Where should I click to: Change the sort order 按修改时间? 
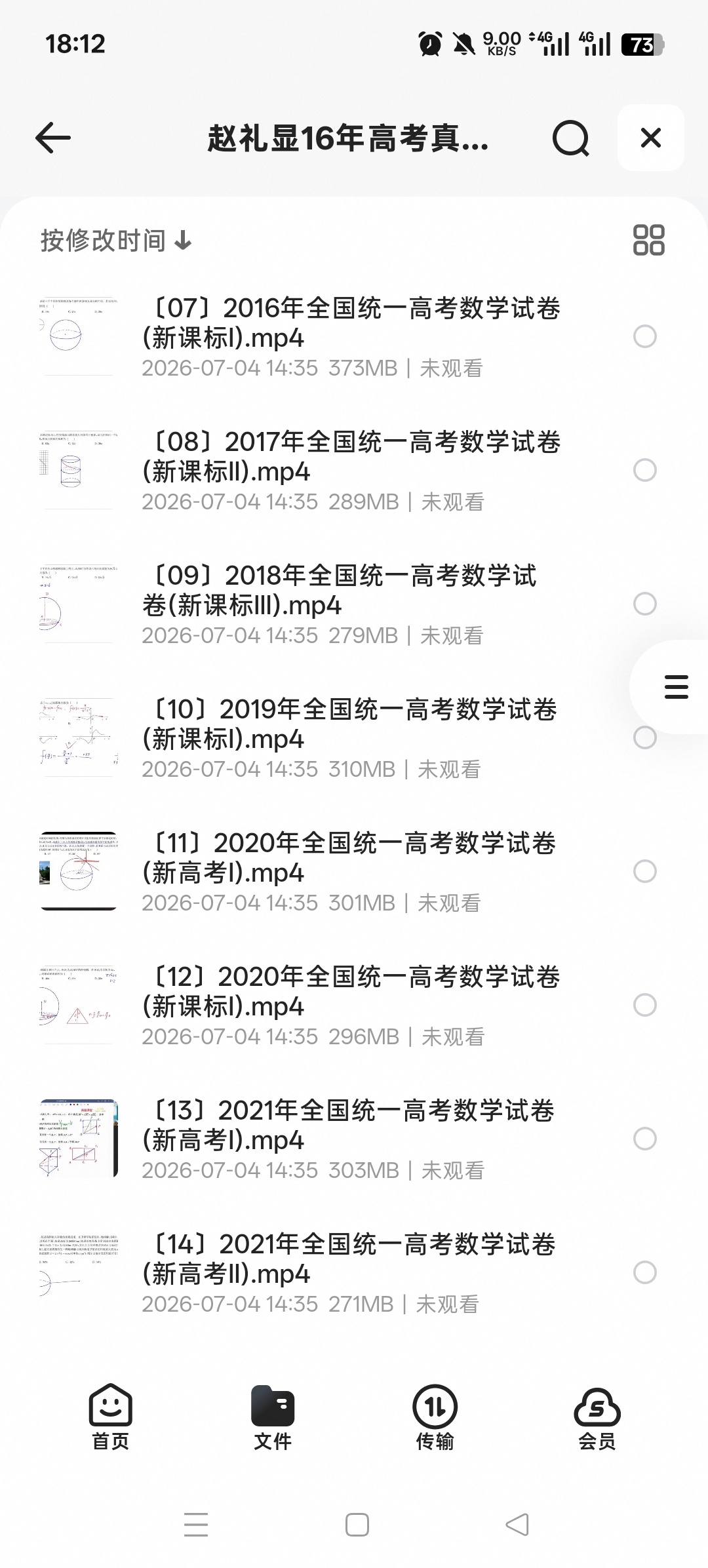(116, 241)
